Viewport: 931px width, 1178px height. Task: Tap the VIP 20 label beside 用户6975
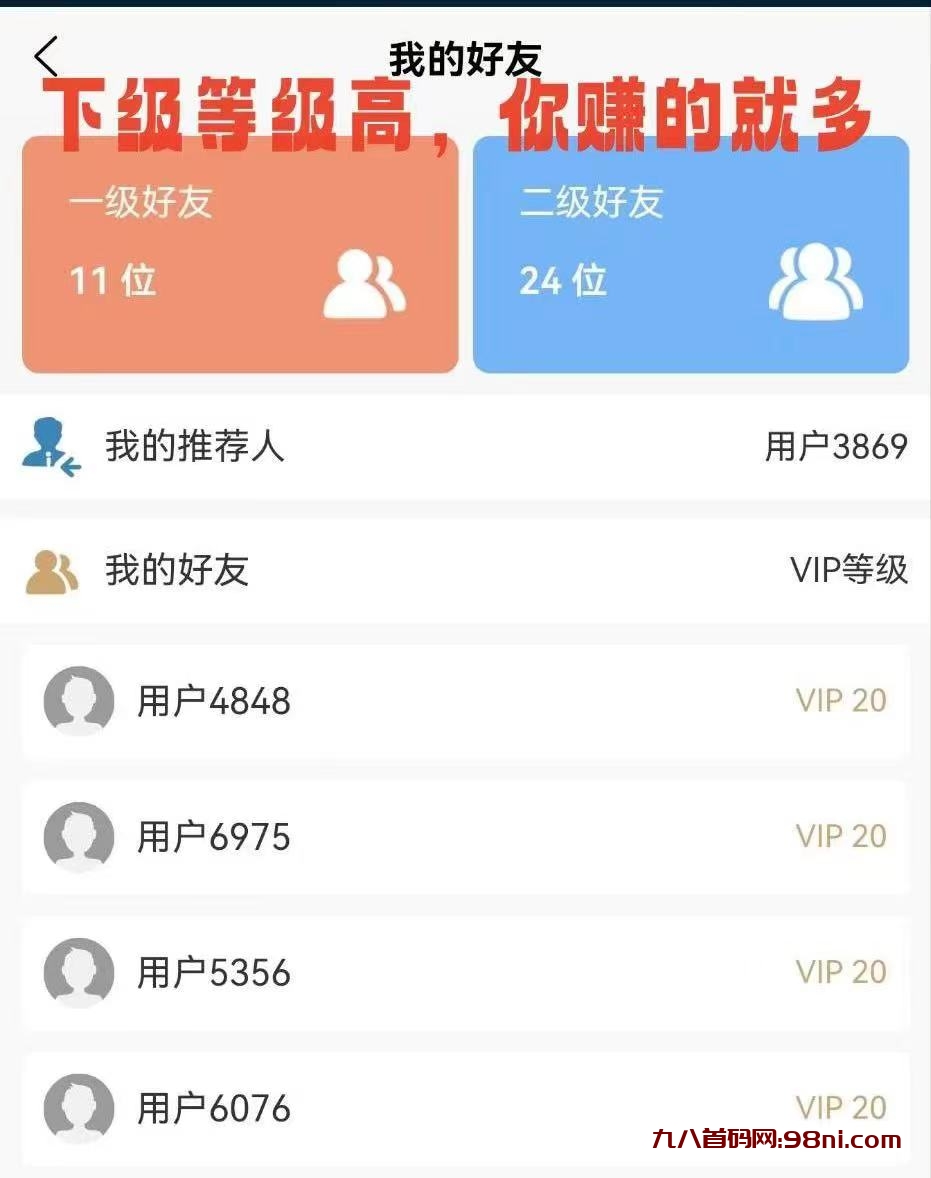843,837
